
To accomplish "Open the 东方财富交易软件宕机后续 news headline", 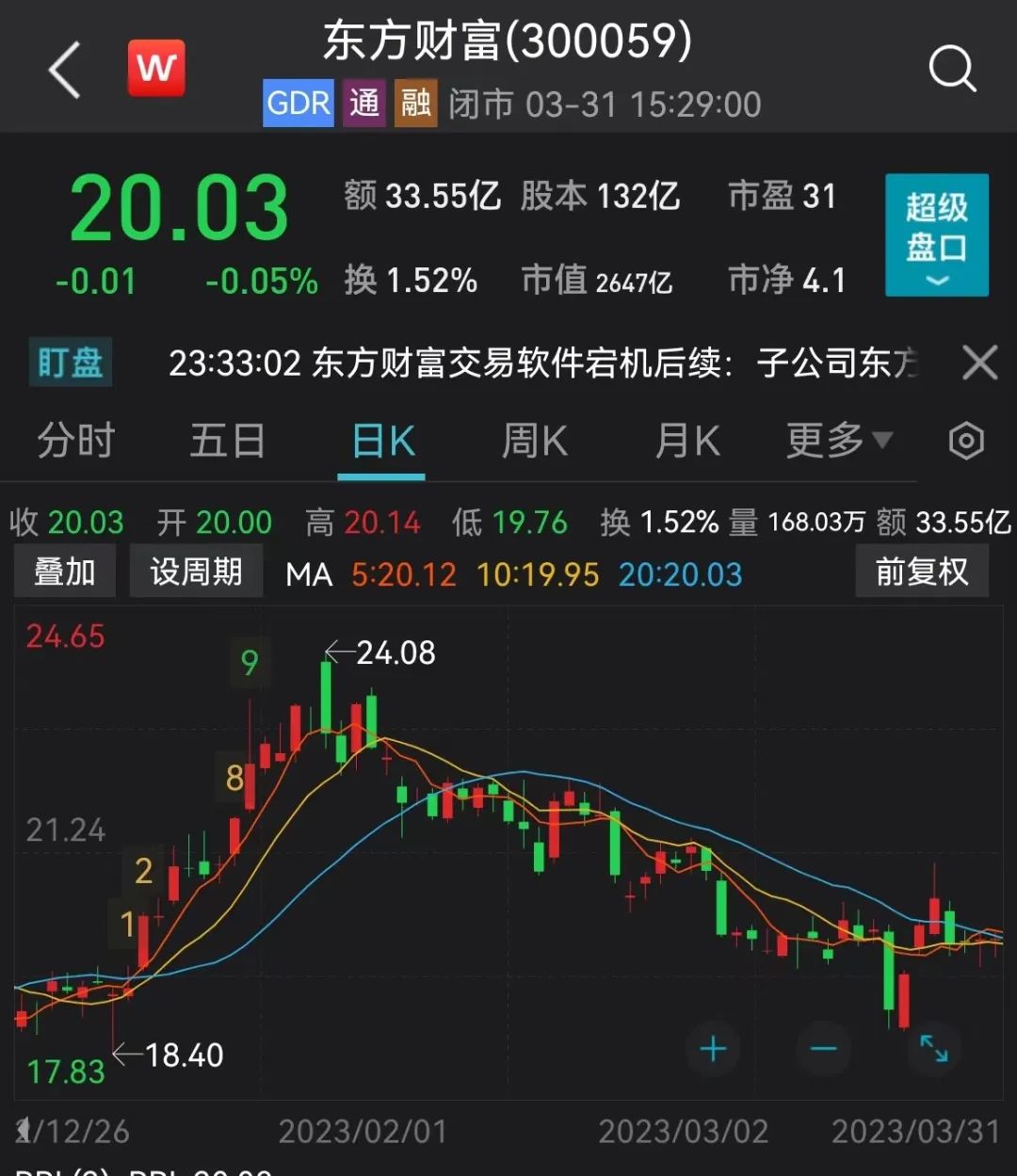I will (541, 362).
